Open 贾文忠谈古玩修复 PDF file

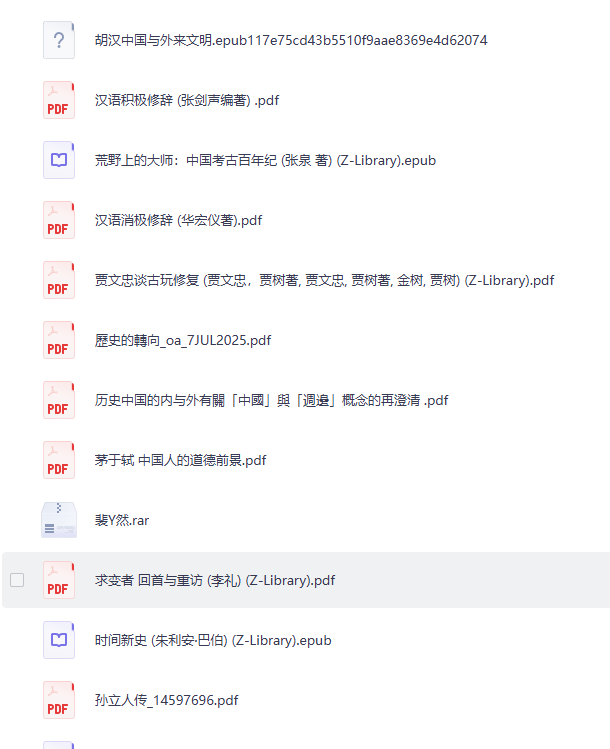coord(324,280)
